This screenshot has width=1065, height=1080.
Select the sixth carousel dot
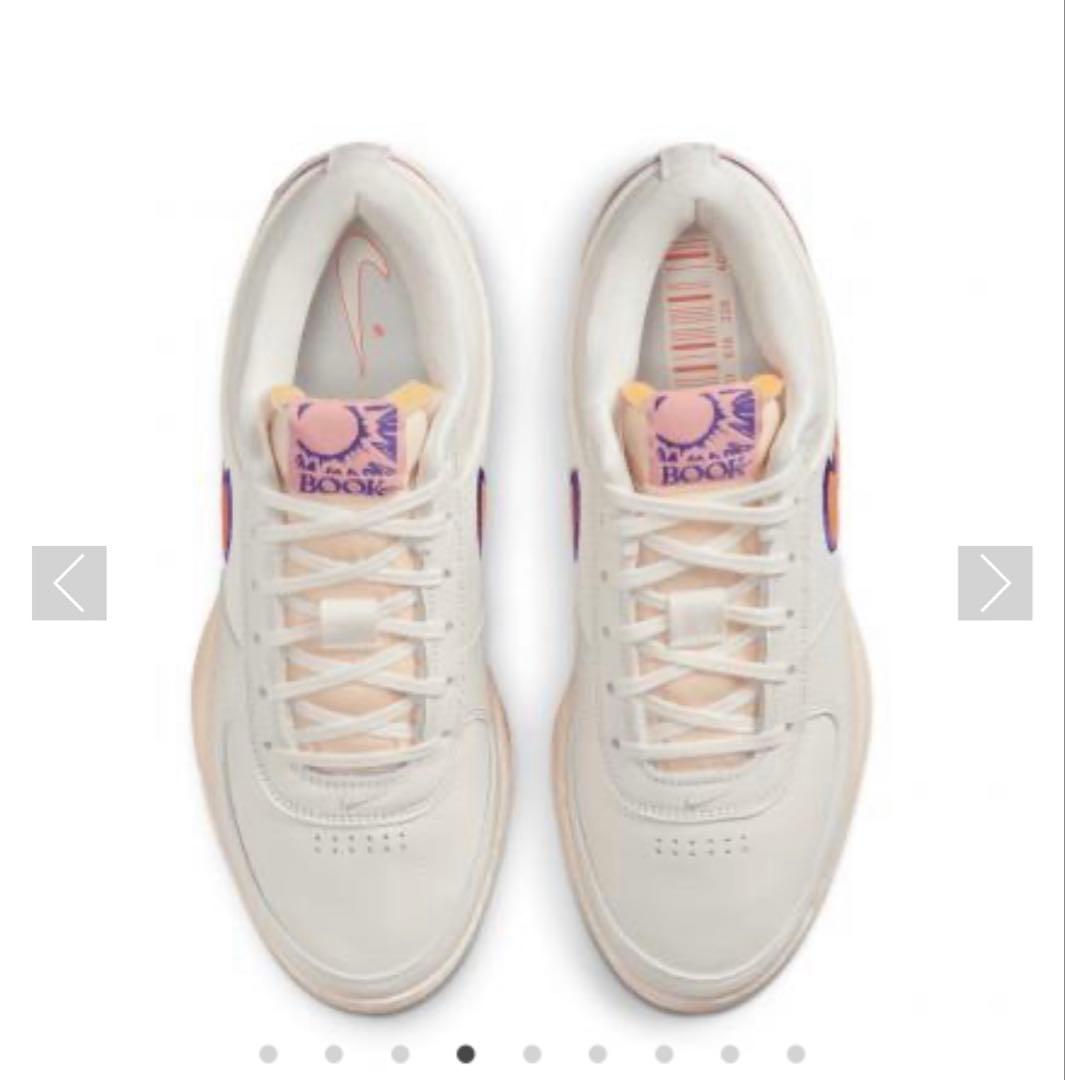click(x=598, y=1054)
